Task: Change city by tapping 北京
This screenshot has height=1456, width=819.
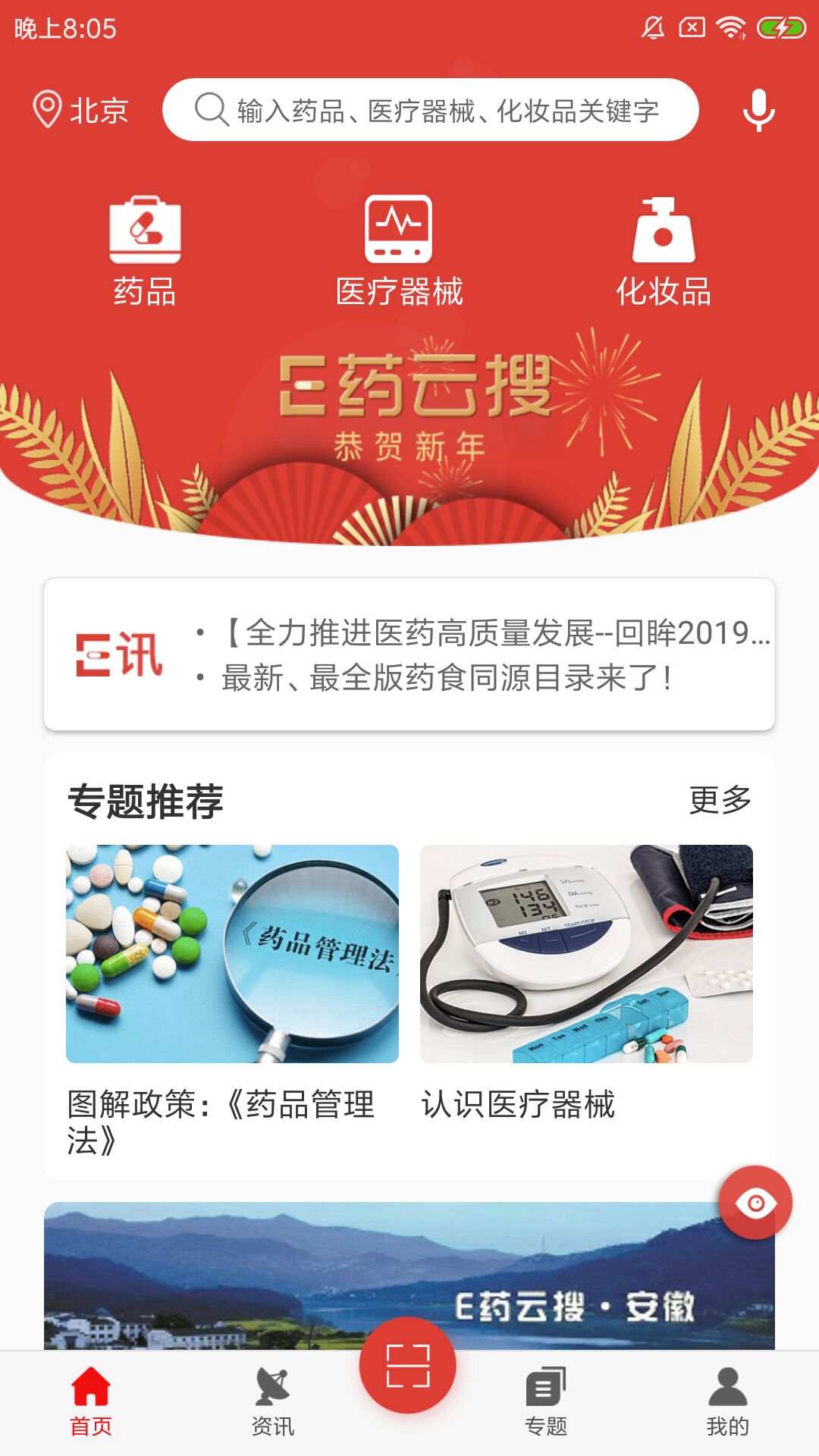Action: tap(99, 110)
